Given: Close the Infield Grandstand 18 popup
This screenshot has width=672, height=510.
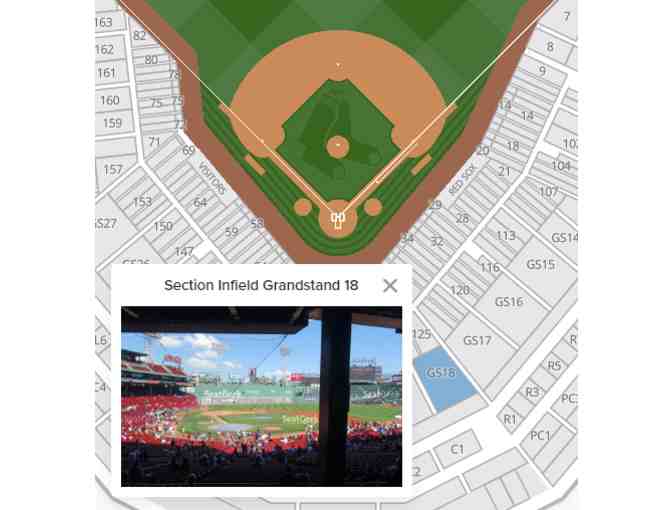Looking at the screenshot, I should [x=390, y=285].
